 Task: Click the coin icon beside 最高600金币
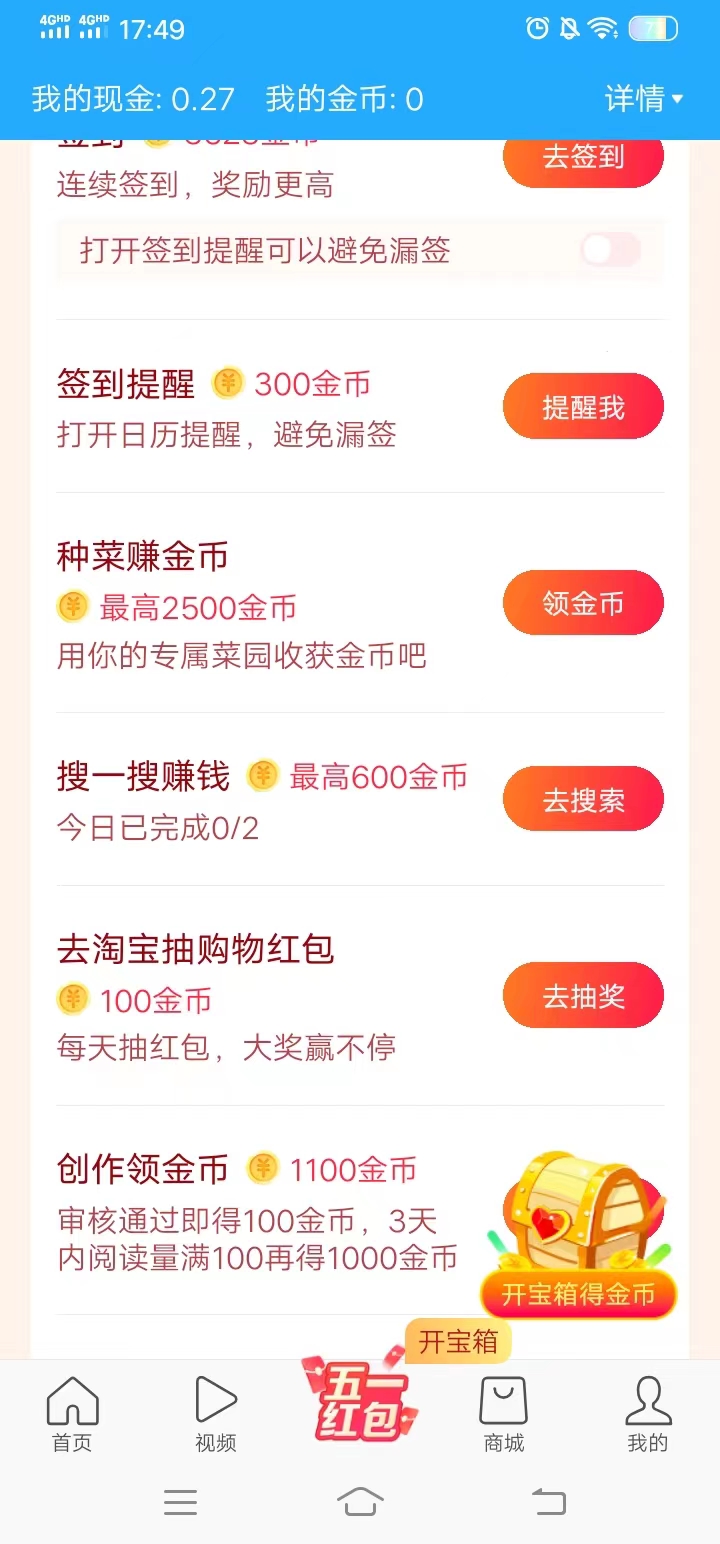[261, 775]
